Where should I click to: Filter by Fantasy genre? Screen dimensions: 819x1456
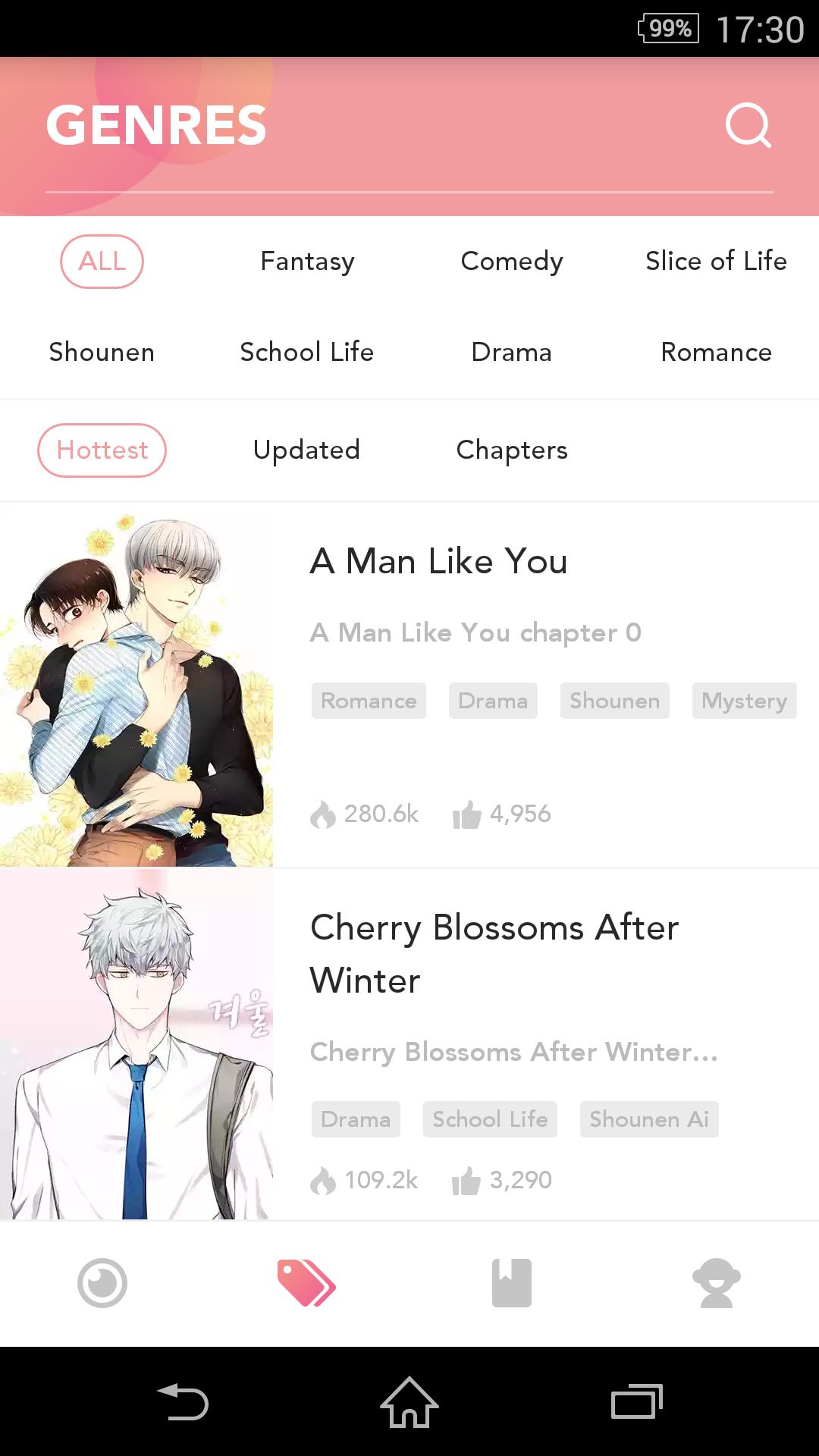307,262
